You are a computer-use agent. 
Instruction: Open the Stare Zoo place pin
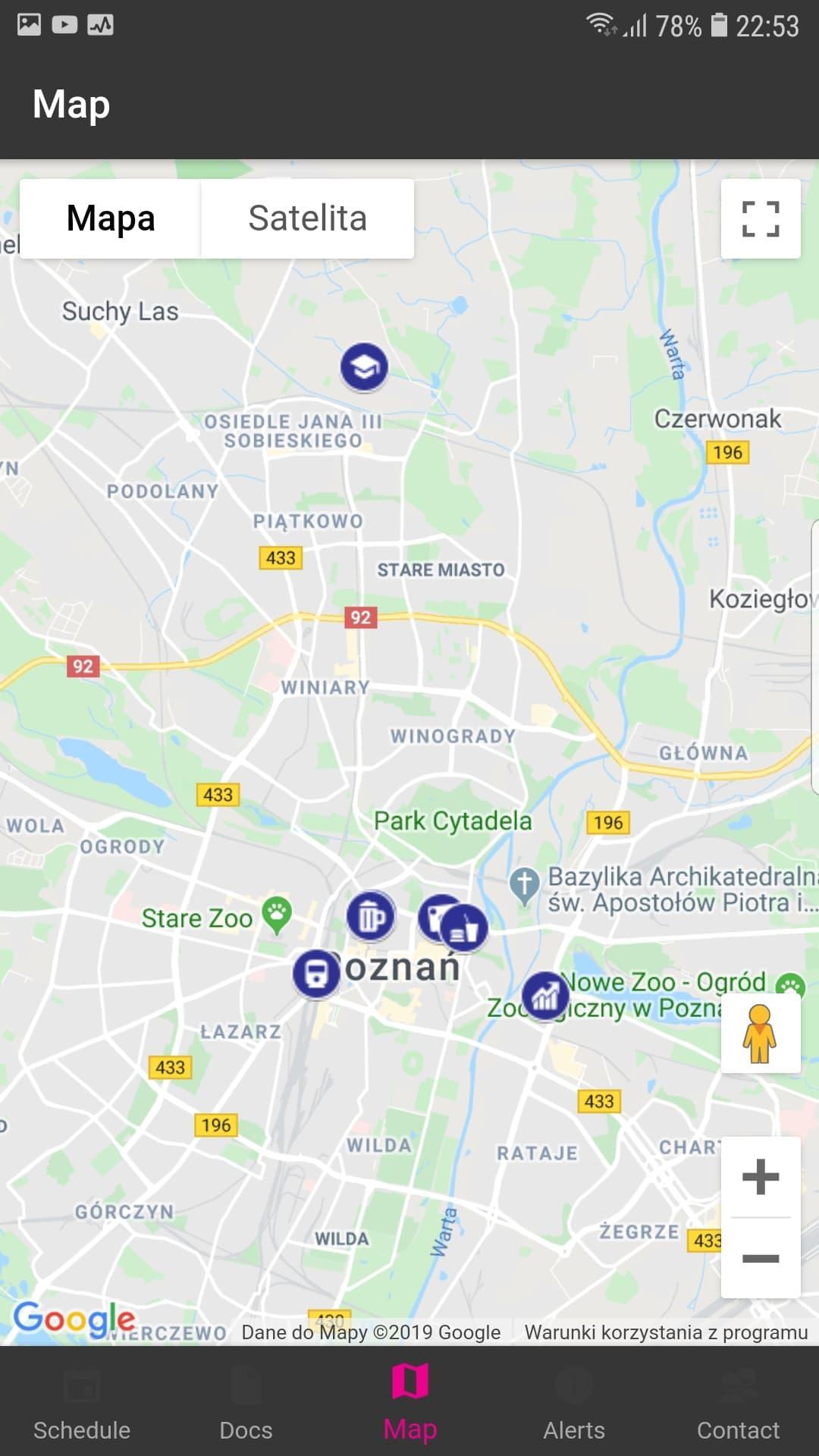tap(277, 915)
